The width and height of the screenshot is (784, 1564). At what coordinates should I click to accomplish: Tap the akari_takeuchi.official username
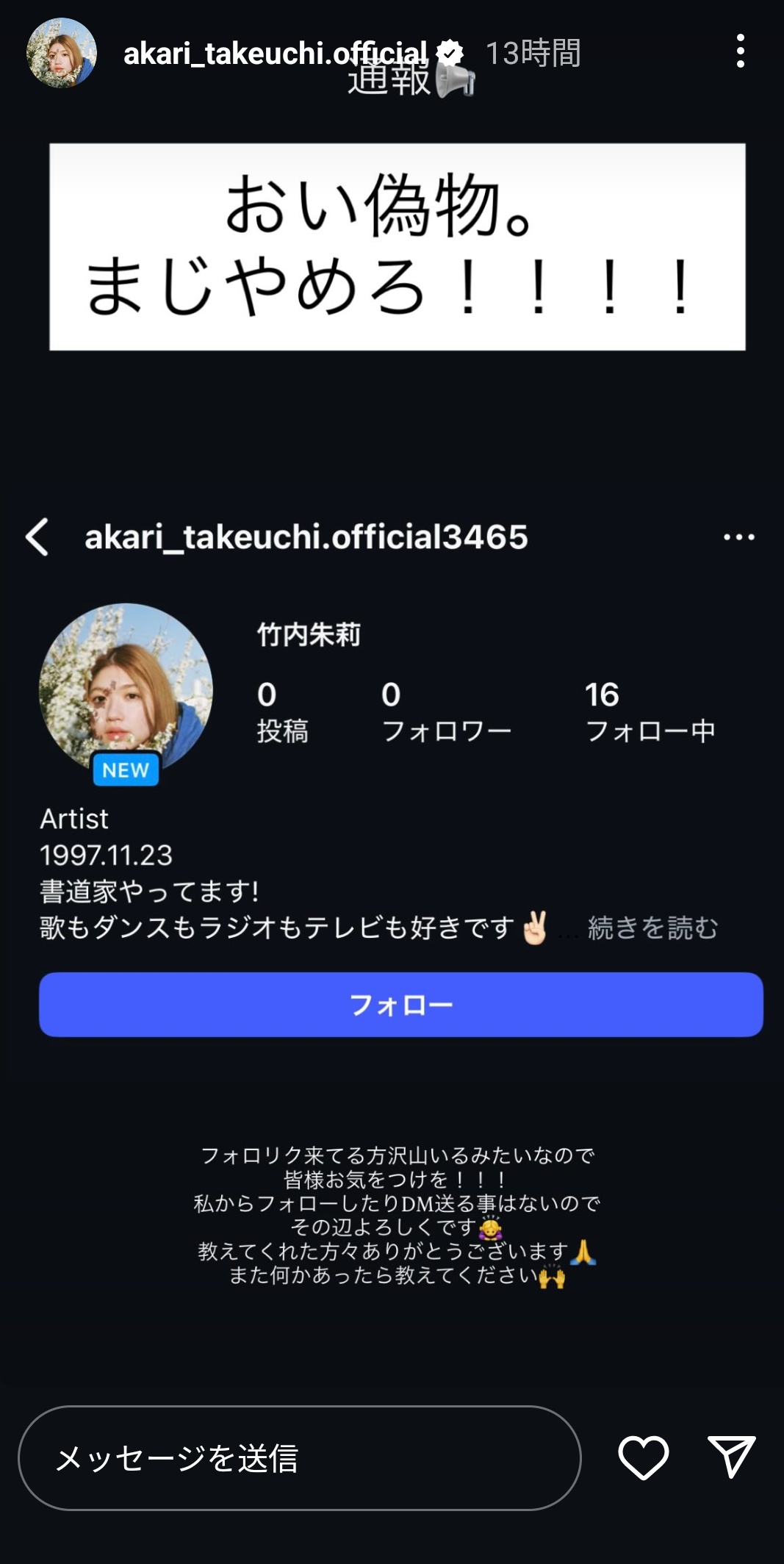coord(275,53)
